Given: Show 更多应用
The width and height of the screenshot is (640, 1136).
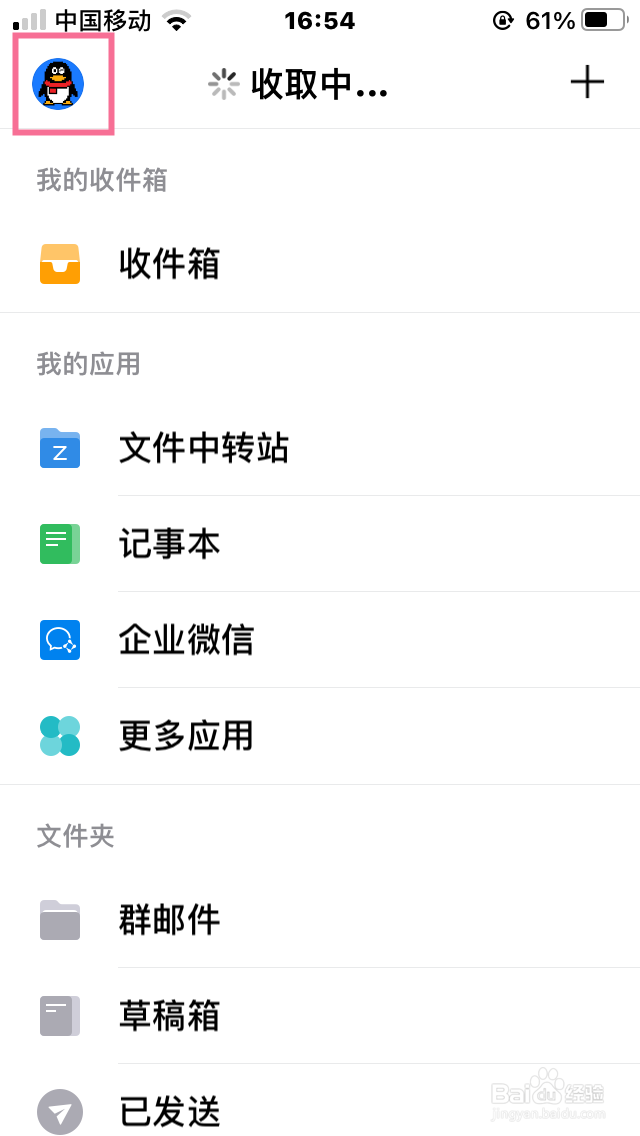Looking at the screenshot, I should pyautogui.click(x=320, y=736).
